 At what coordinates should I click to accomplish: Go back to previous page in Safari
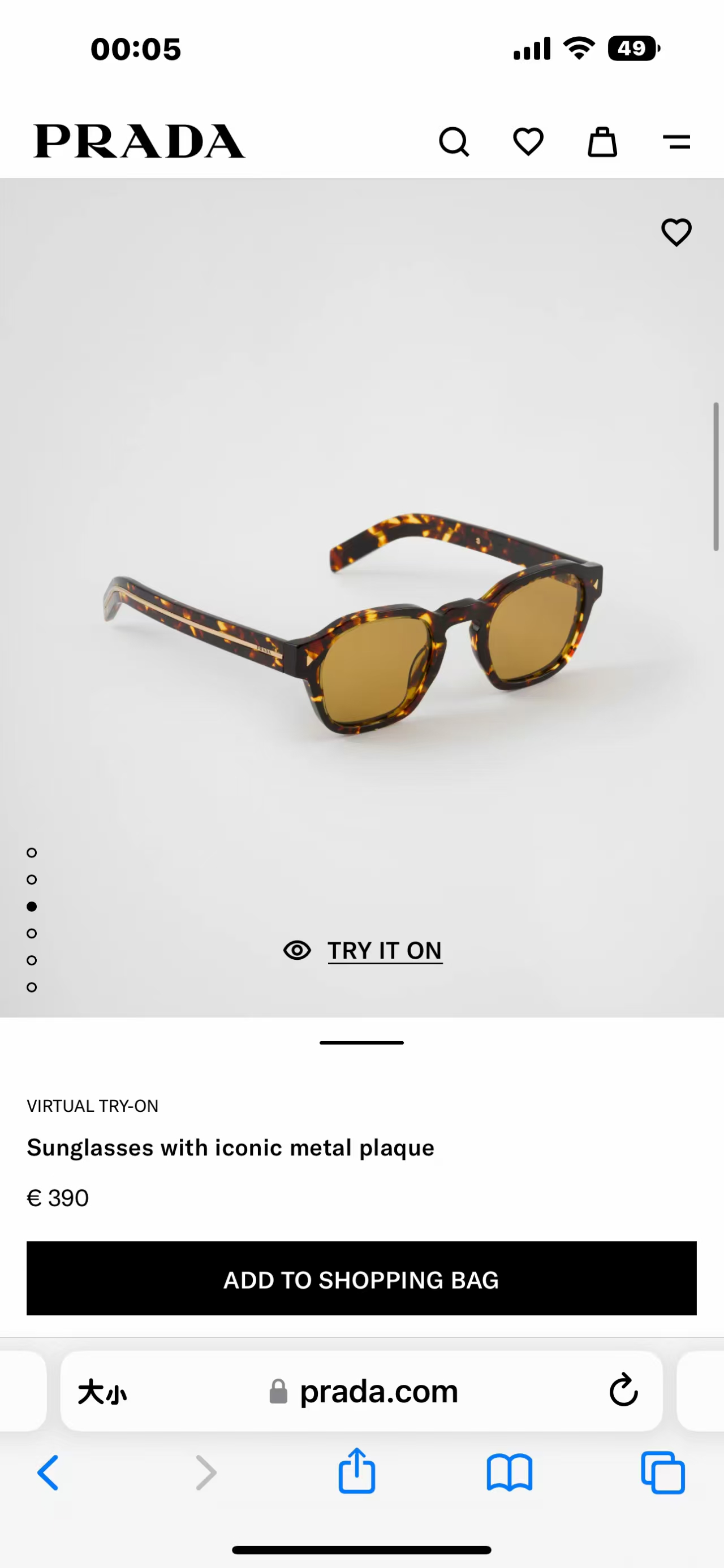(48, 1473)
